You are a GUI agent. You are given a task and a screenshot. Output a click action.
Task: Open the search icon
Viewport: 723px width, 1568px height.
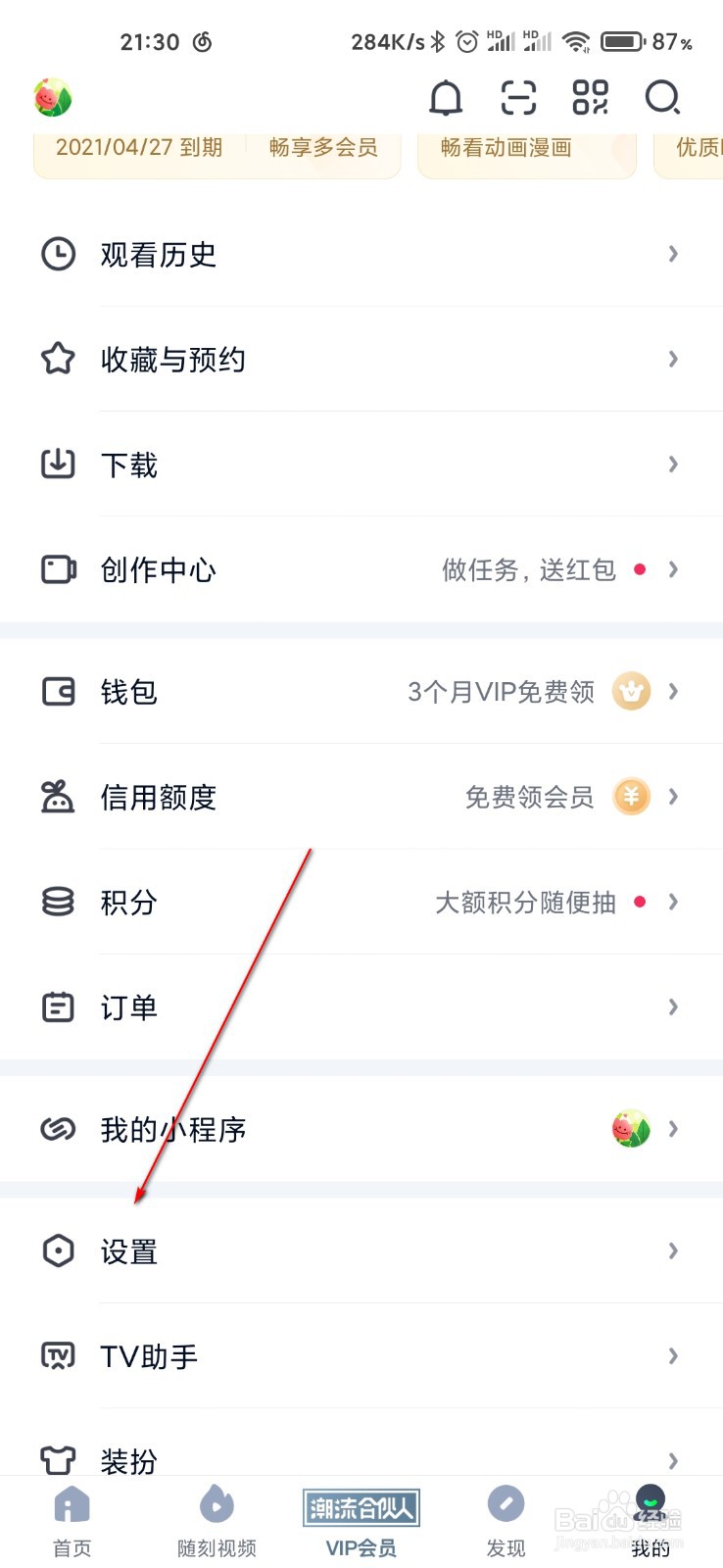click(663, 98)
